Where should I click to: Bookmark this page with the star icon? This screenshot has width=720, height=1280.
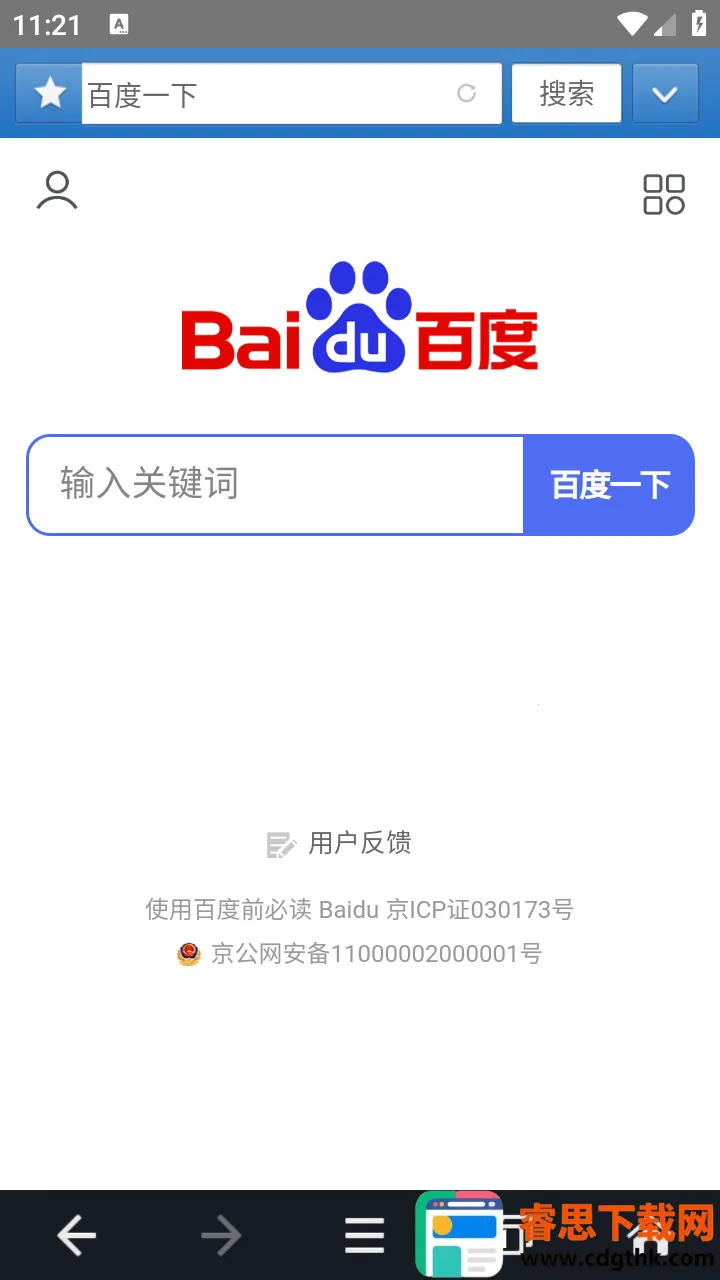49,94
